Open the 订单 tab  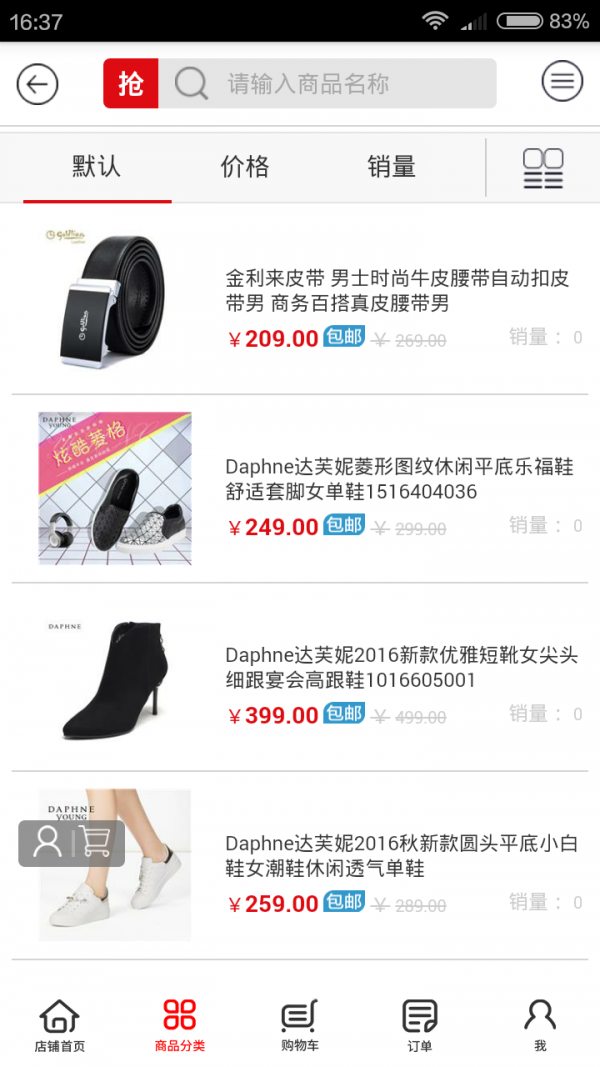[420, 1025]
